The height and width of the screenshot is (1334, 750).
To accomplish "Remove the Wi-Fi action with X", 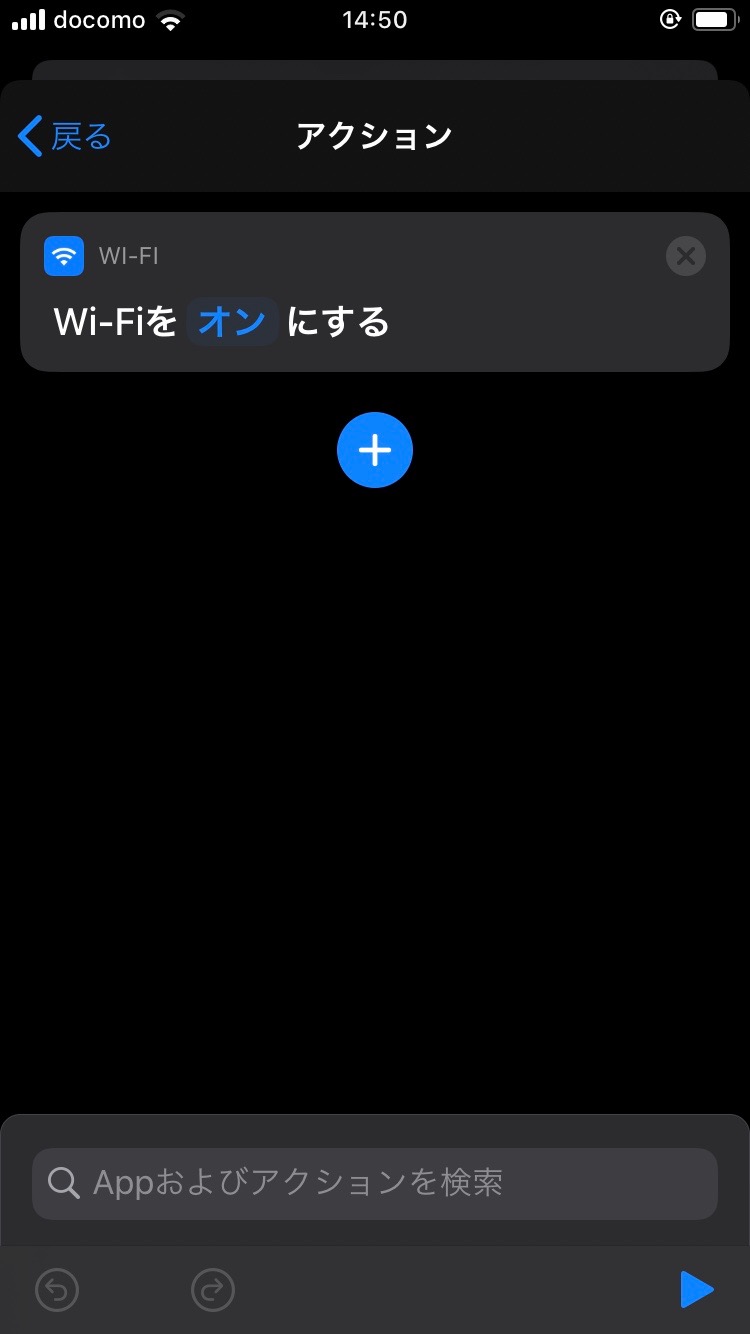I will click(x=685, y=256).
